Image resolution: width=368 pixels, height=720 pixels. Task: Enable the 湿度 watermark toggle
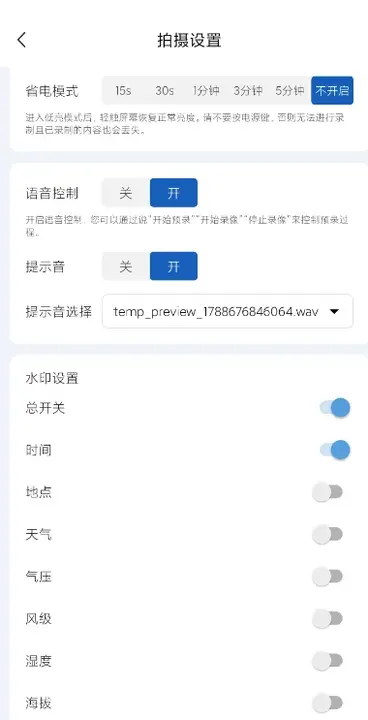(x=328, y=661)
